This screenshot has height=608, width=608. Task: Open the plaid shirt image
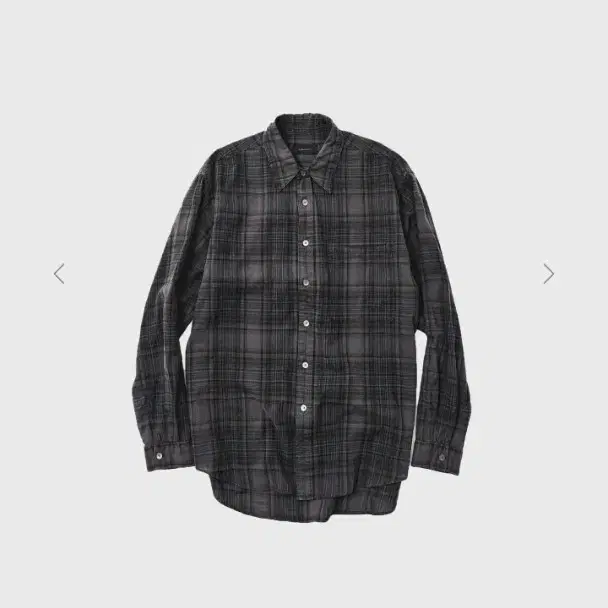[303, 319]
